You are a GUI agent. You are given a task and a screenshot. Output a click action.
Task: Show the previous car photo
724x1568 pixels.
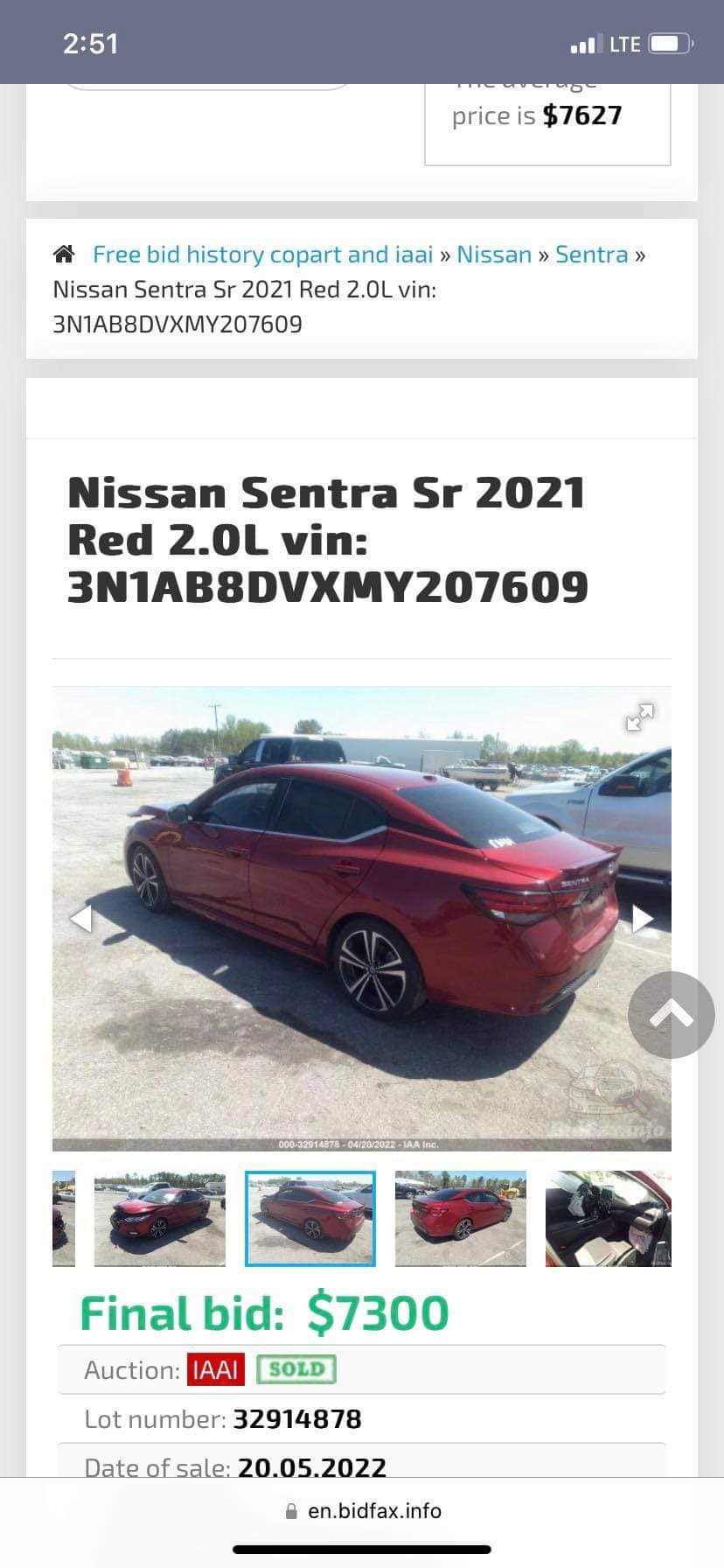pos(80,919)
